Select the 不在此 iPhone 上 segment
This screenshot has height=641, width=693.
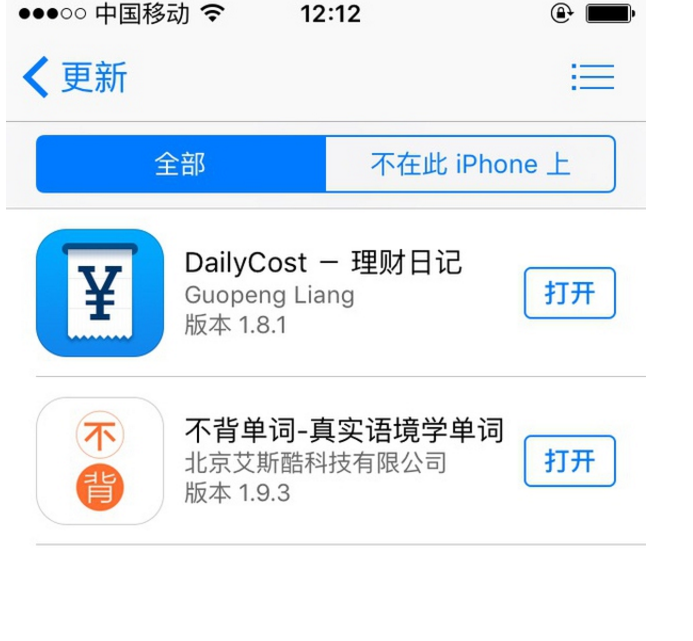tap(470, 164)
